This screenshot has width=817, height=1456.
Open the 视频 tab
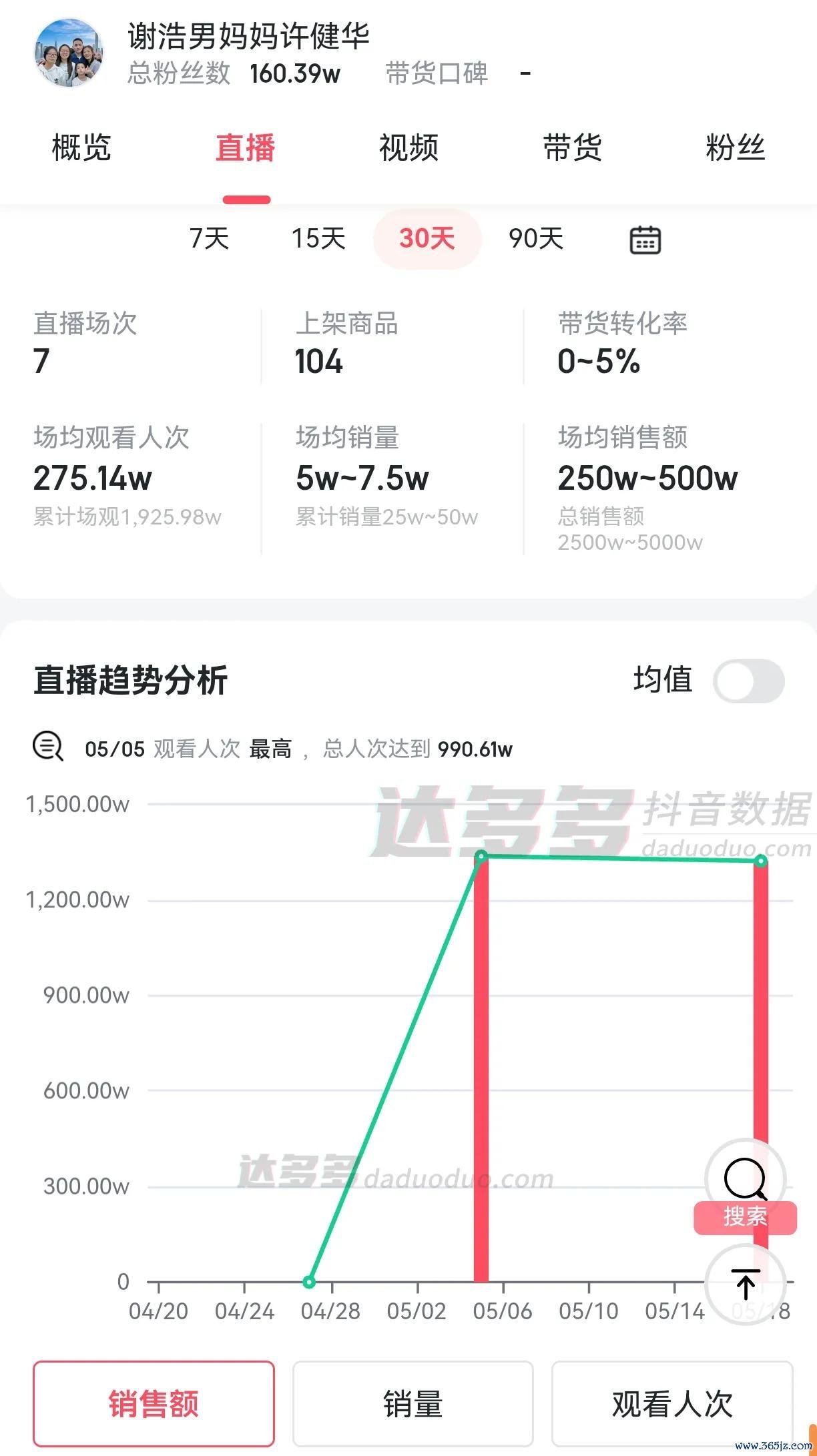tap(408, 147)
